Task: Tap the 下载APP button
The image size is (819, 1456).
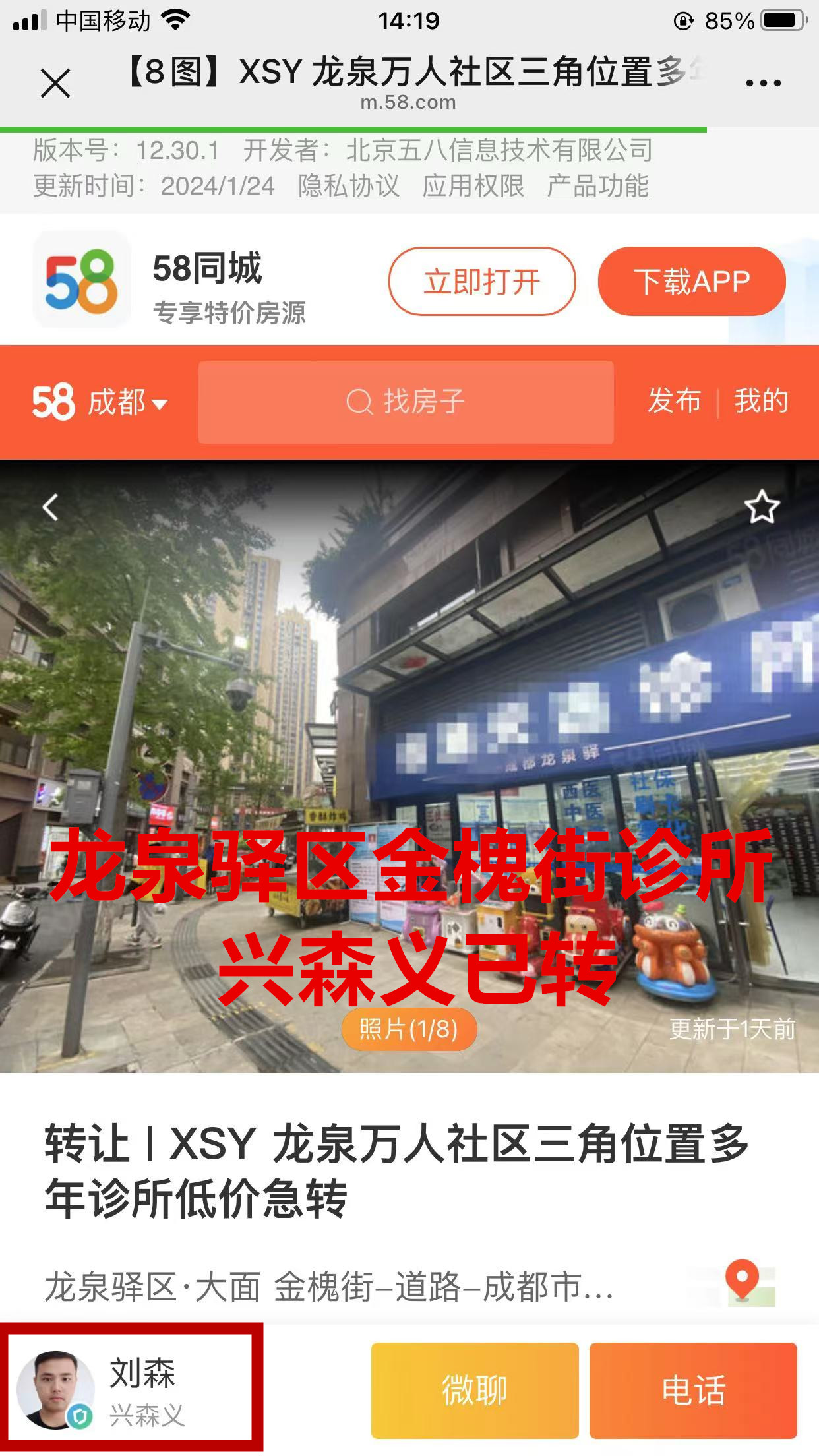Action: point(692,282)
